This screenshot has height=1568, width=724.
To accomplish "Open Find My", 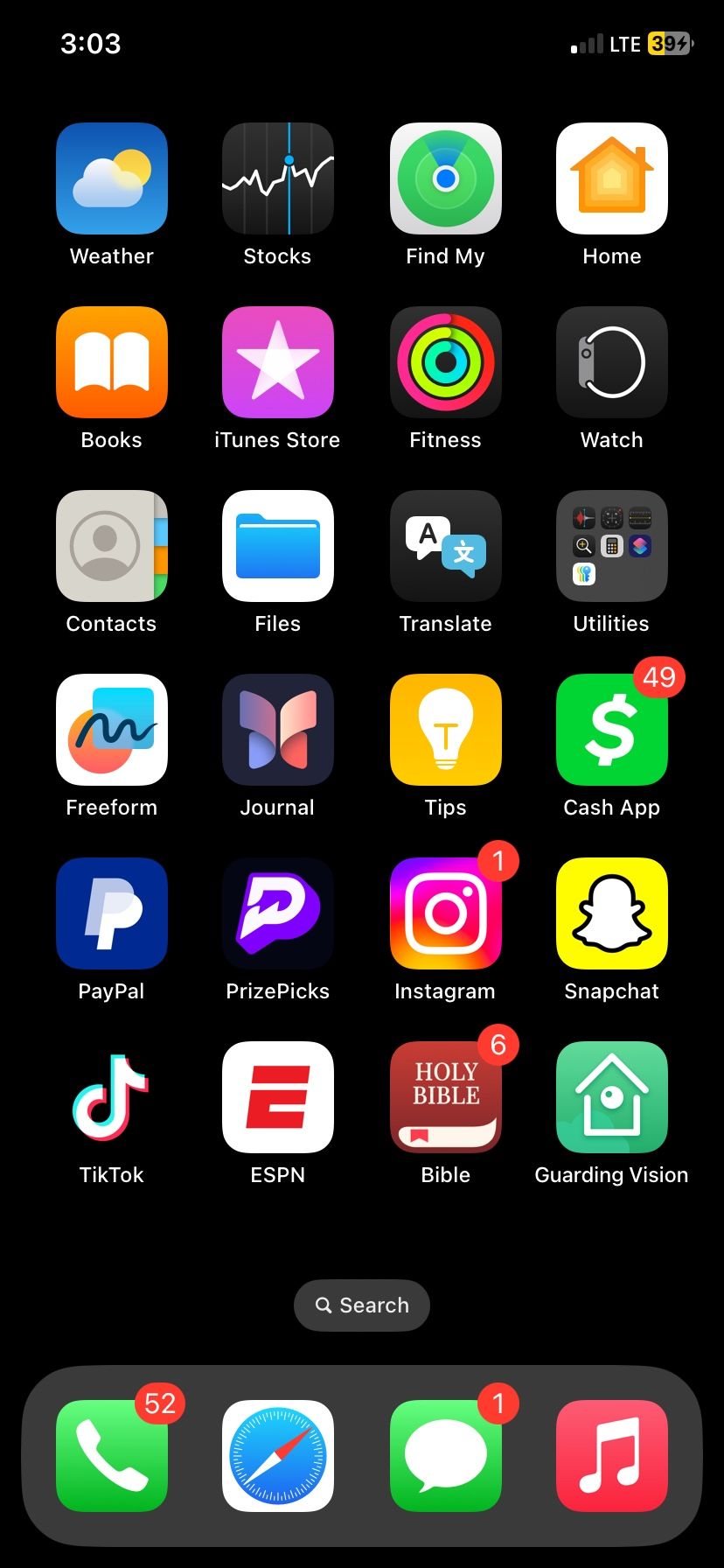I will click(445, 178).
